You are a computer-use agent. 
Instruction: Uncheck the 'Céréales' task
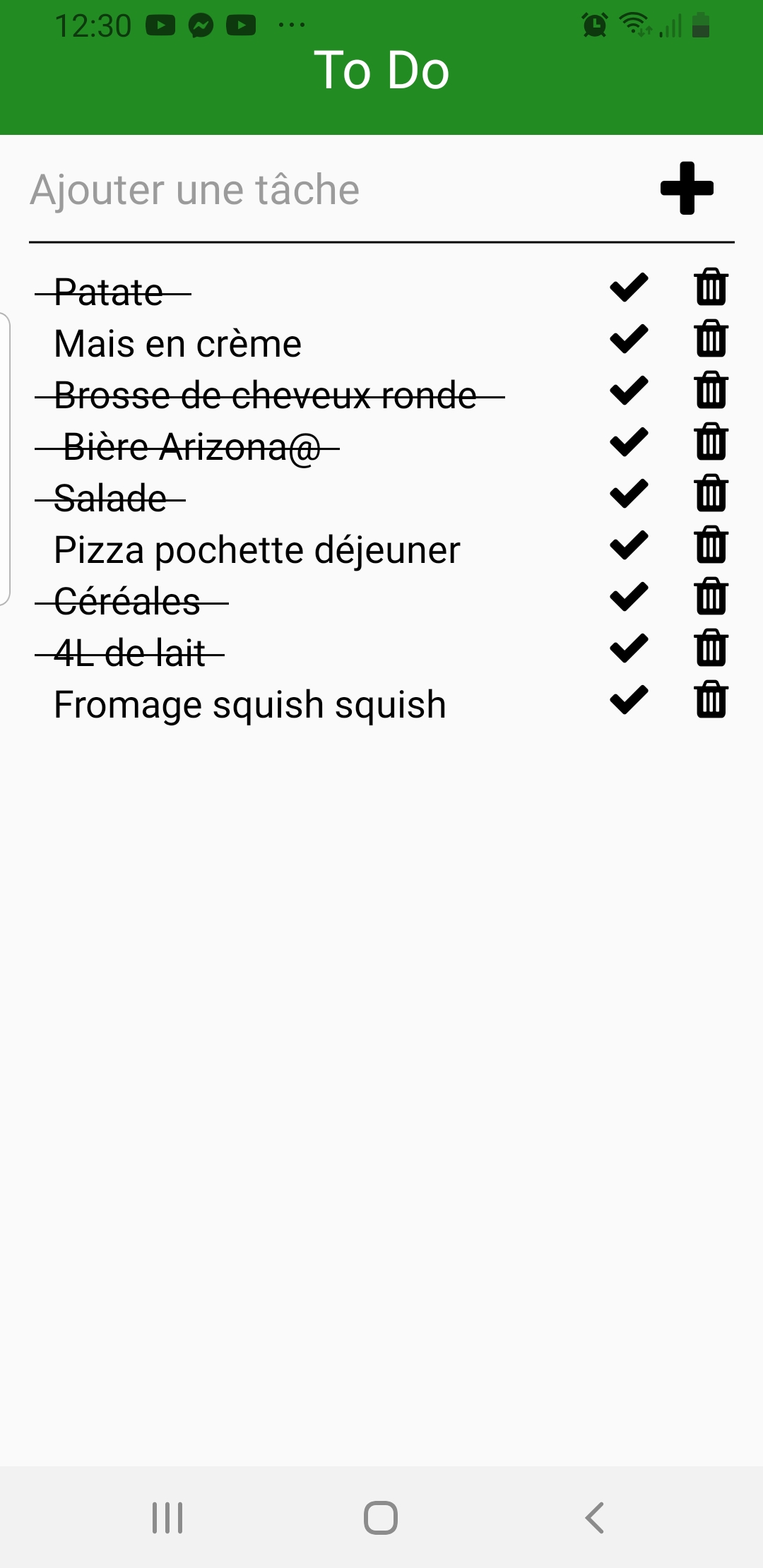point(629,597)
